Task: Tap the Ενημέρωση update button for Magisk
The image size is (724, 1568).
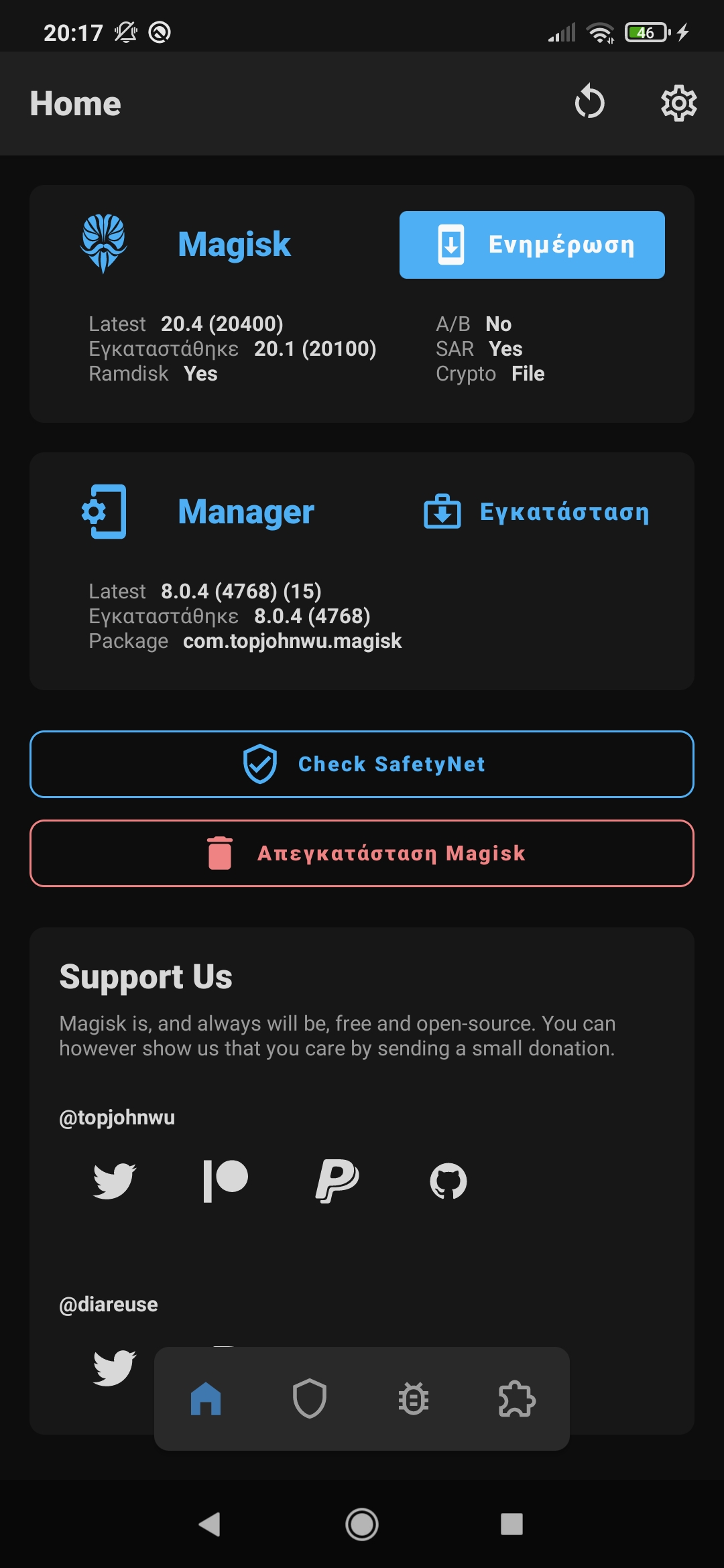Action: tap(532, 245)
